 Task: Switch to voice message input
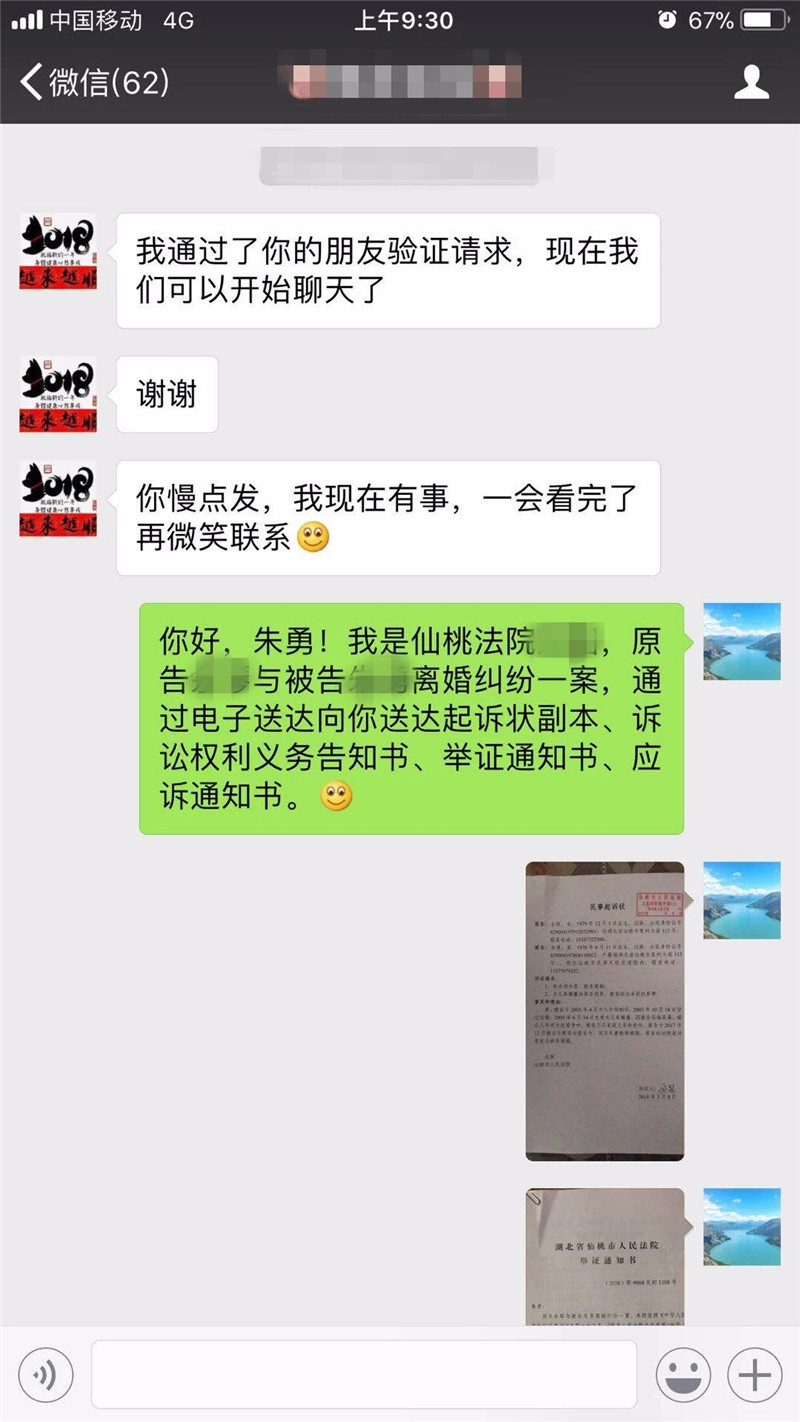pyautogui.click(x=45, y=1376)
